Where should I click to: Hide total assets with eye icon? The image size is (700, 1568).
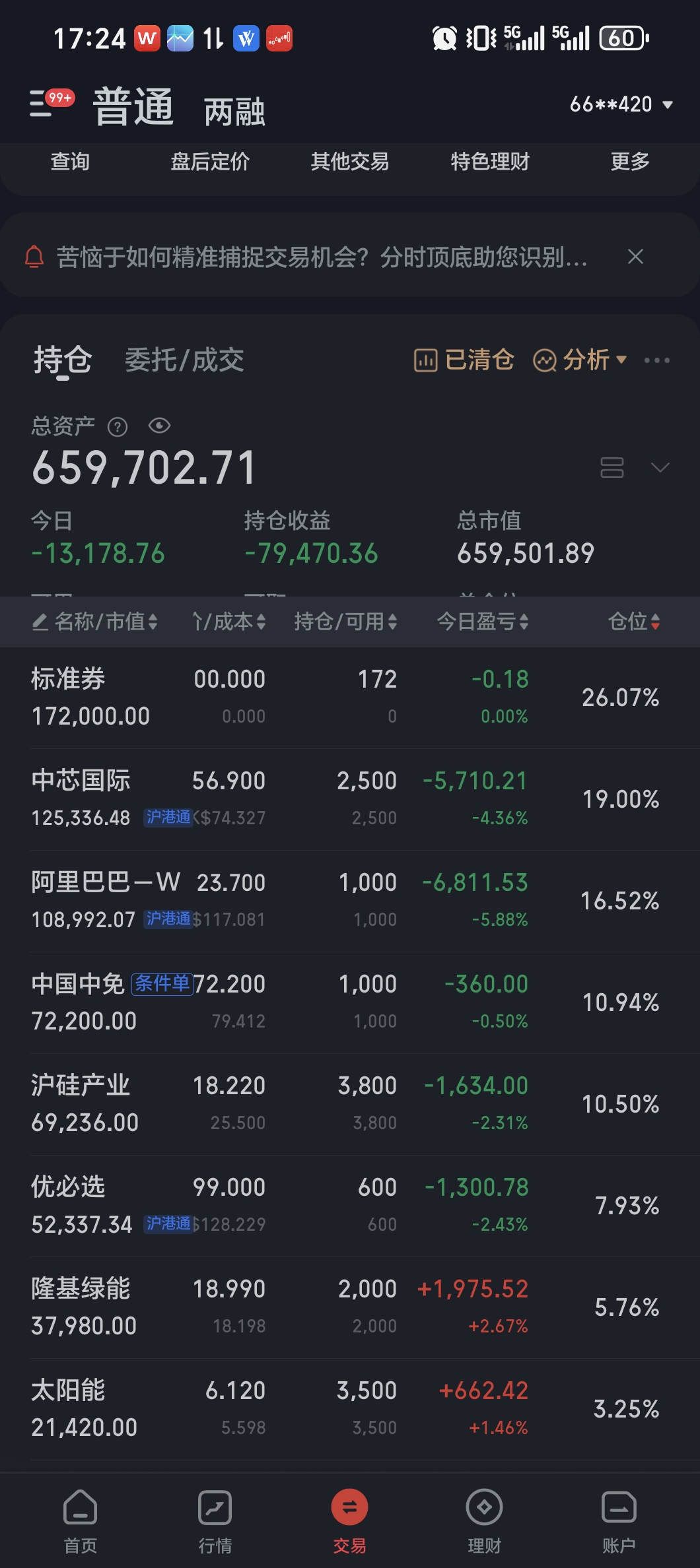[159, 426]
